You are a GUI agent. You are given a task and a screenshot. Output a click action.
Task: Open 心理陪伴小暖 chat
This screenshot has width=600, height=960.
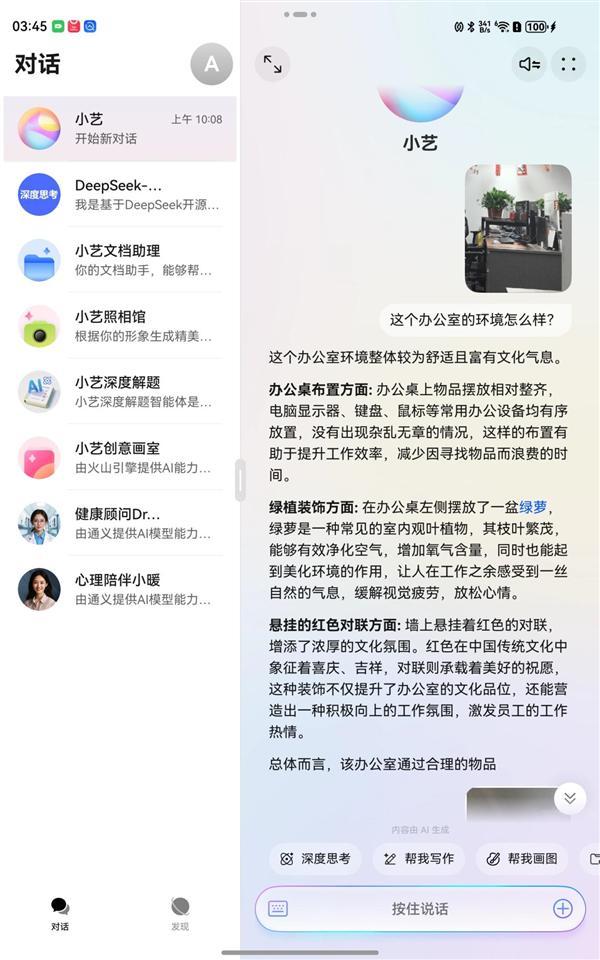pos(120,590)
